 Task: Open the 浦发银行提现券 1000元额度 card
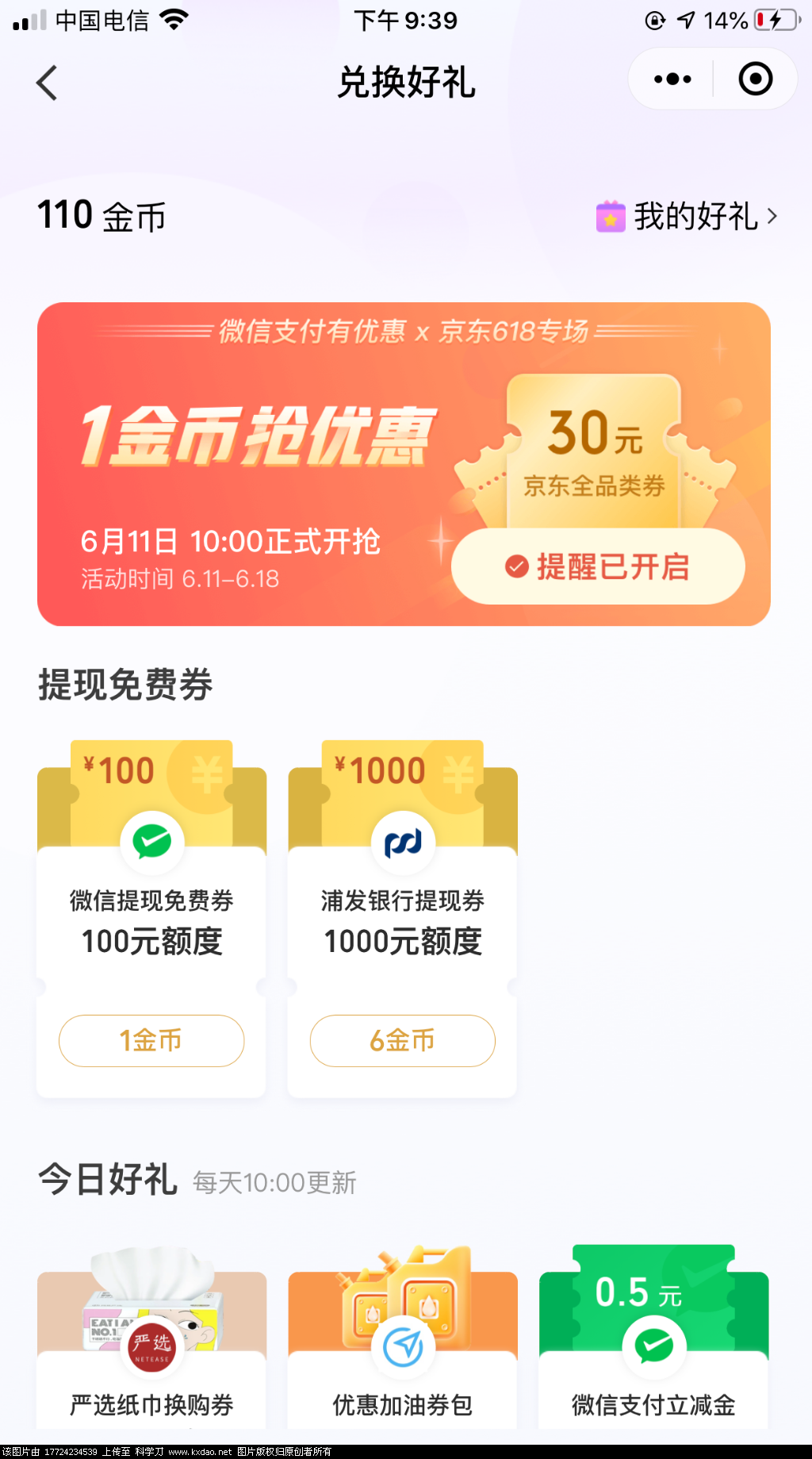click(402, 920)
